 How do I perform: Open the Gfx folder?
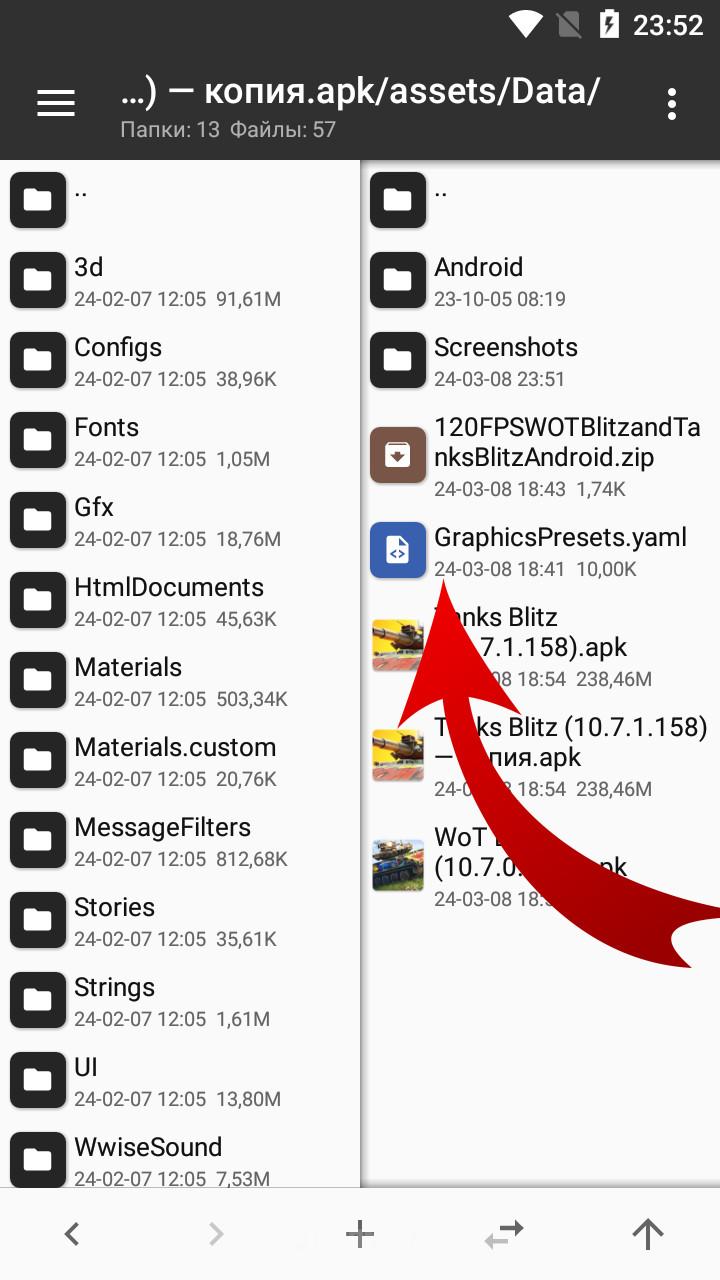click(180, 520)
